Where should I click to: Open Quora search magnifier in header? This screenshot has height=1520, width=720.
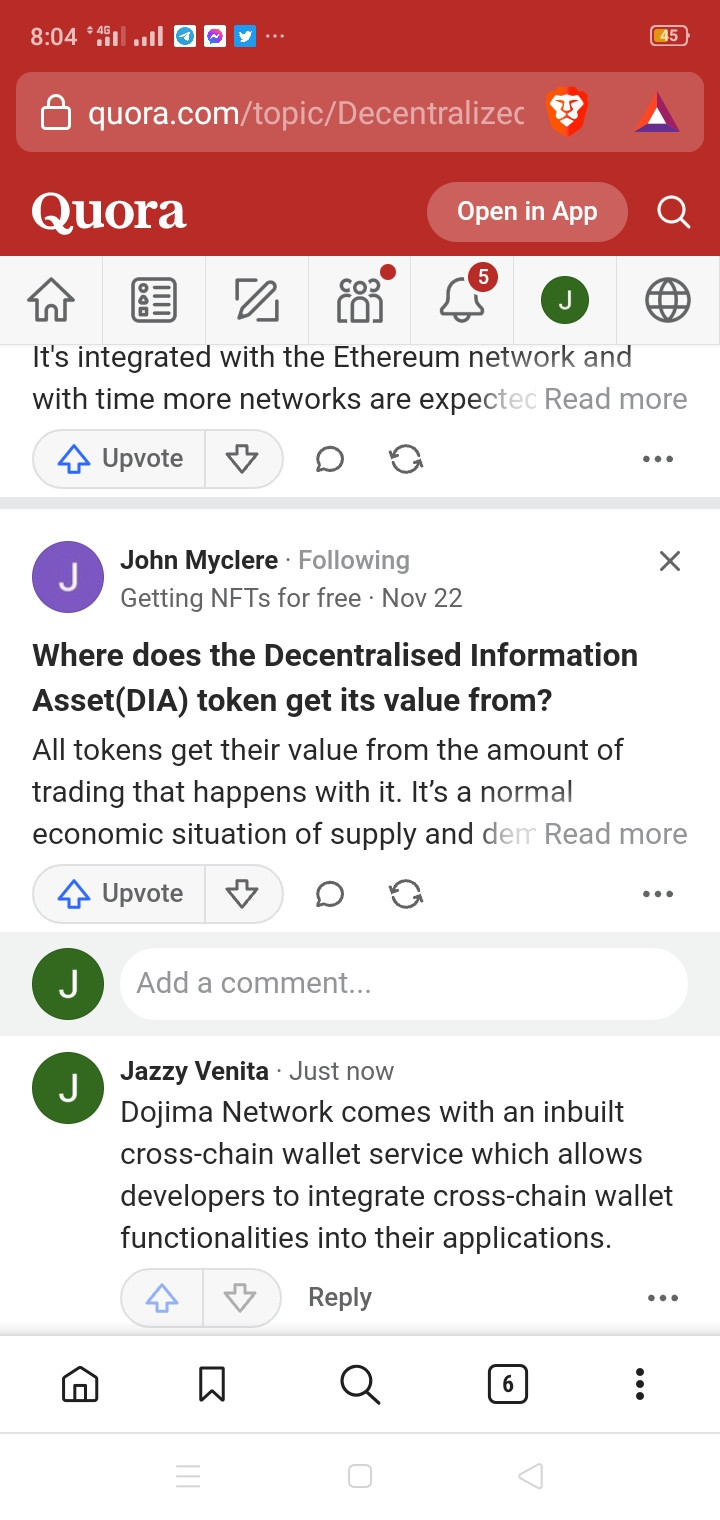point(673,212)
